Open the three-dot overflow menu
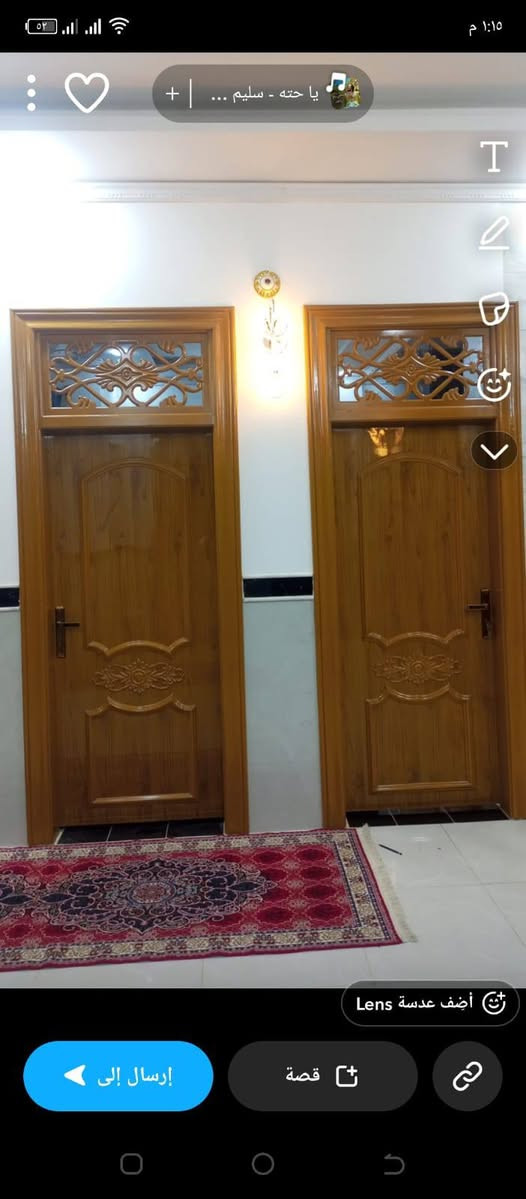Viewport: 526px width, 1199px height. click(31, 93)
